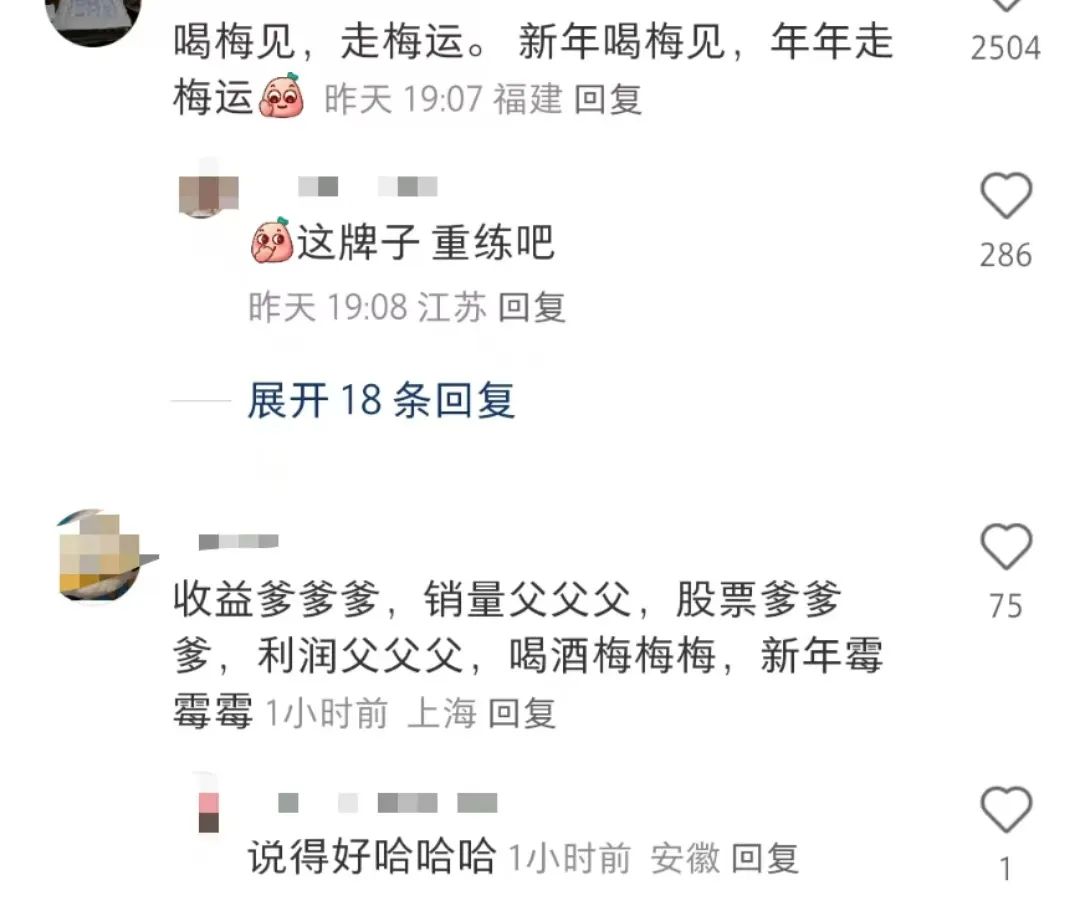
Task: Reply to the 上海 comment about 收益爹爹爹
Action: (x=521, y=714)
